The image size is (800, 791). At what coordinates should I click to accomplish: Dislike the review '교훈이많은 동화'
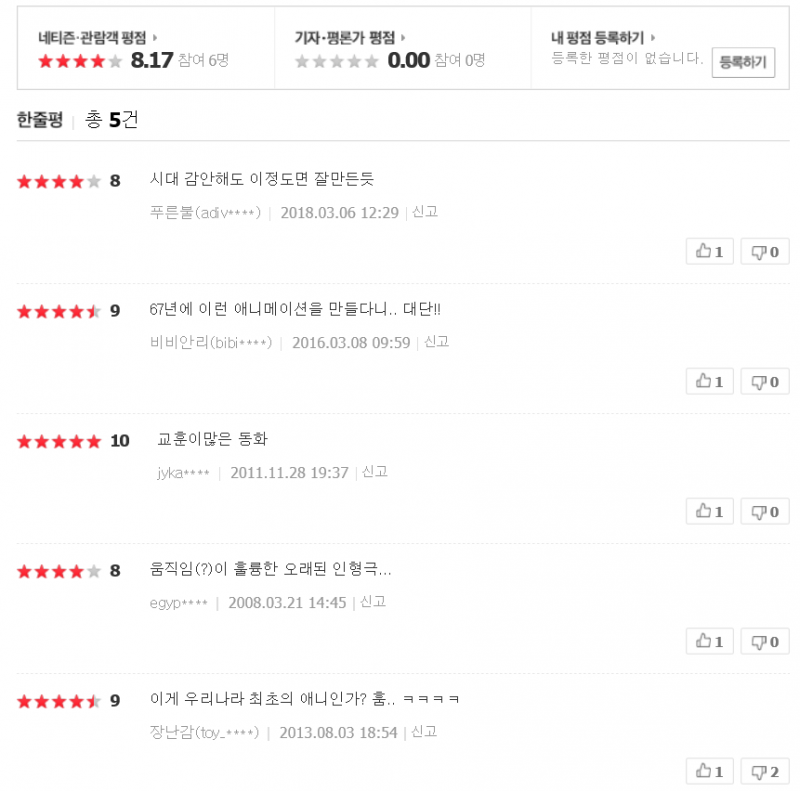(765, 511)
